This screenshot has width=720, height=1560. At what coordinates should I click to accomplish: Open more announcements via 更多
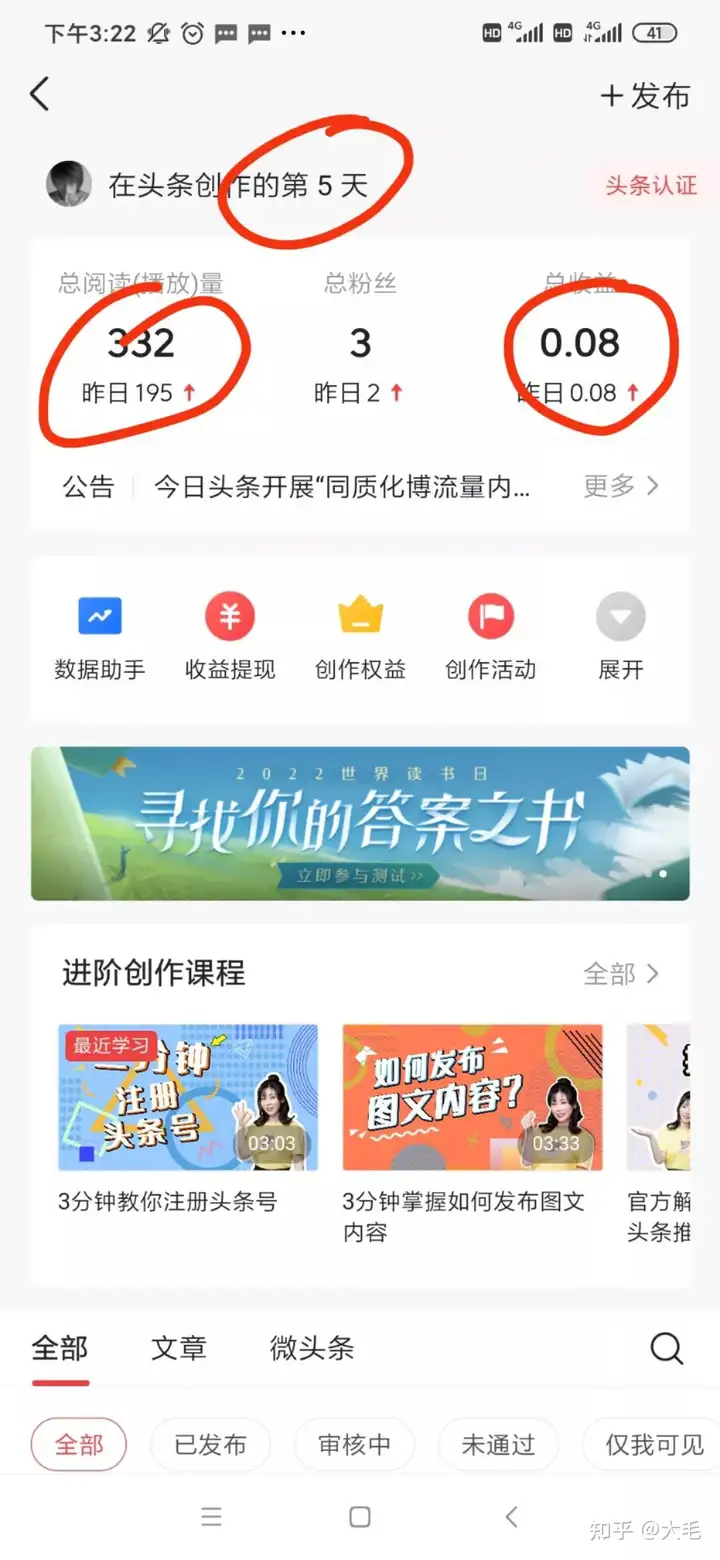621,486
